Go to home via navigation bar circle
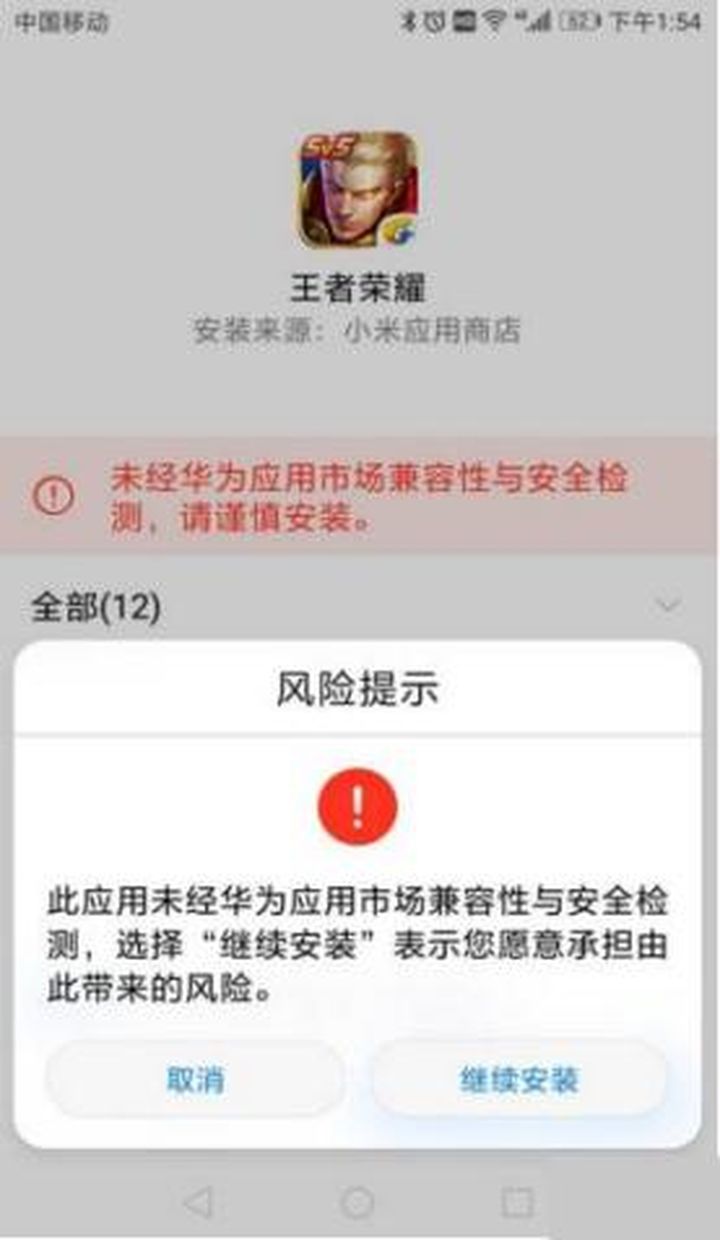720x1240 pixels. [x=358, y=1202]
